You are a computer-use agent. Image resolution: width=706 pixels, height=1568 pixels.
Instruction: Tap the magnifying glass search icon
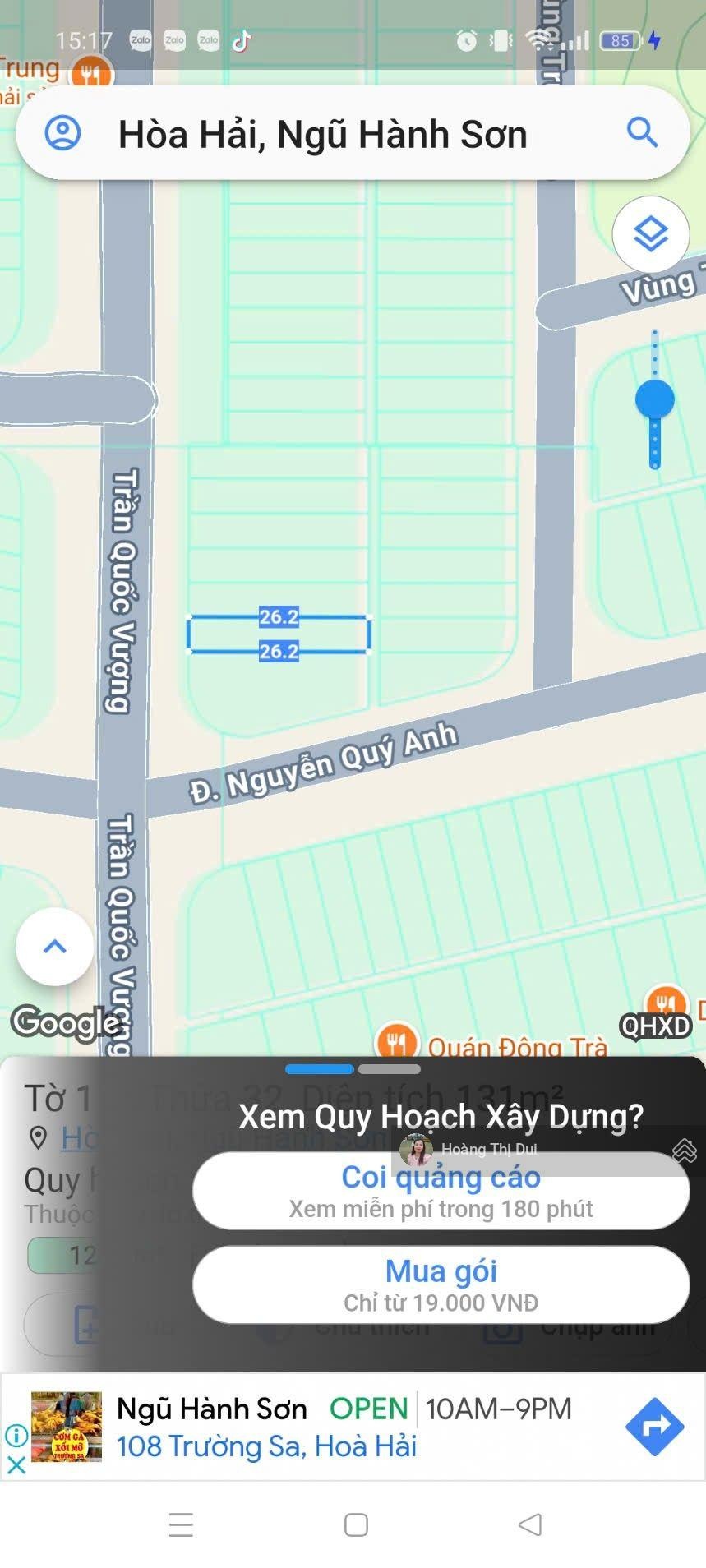point(642,132)
